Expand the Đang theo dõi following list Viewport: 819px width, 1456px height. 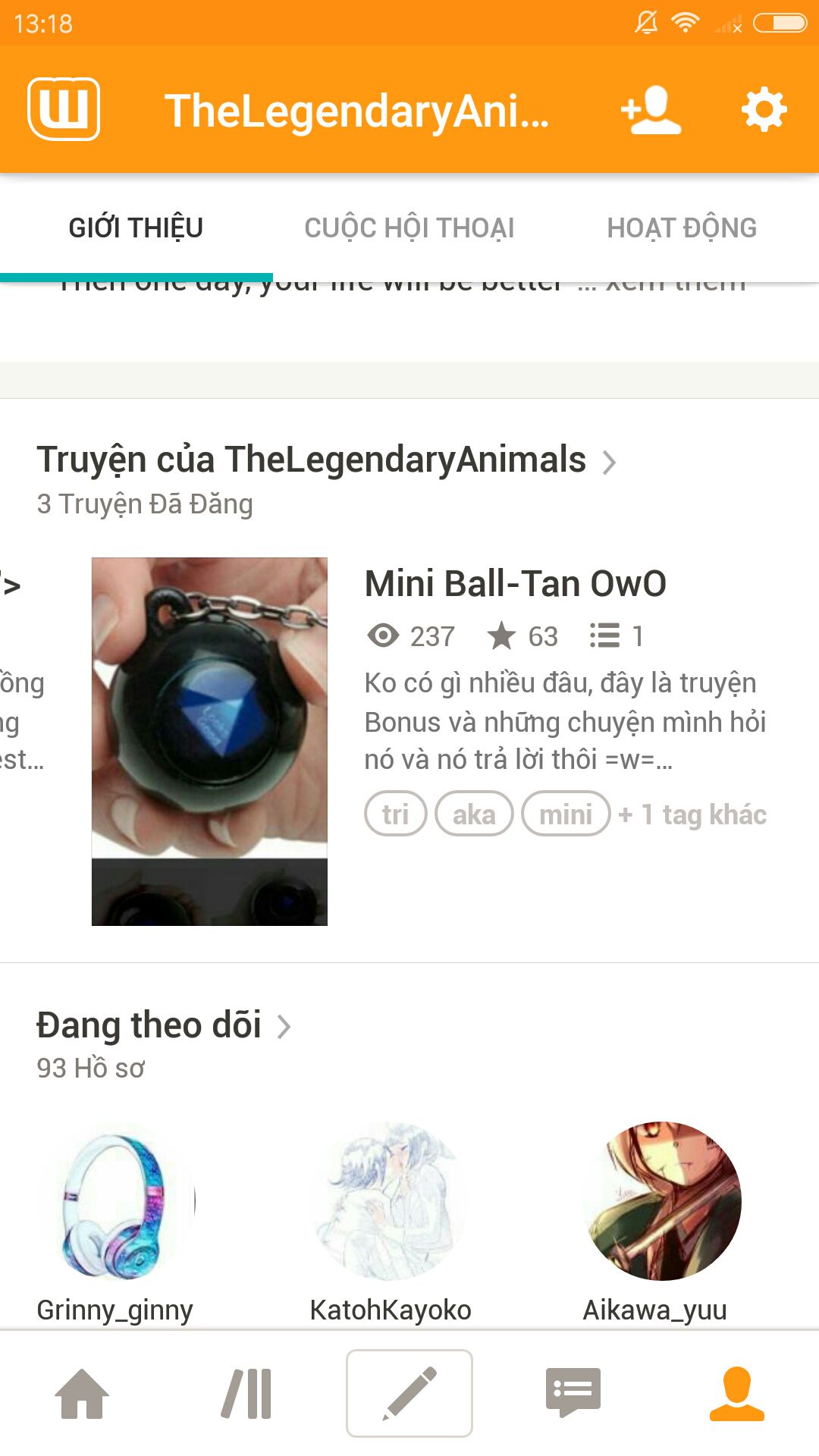[x=163, y=1026]
